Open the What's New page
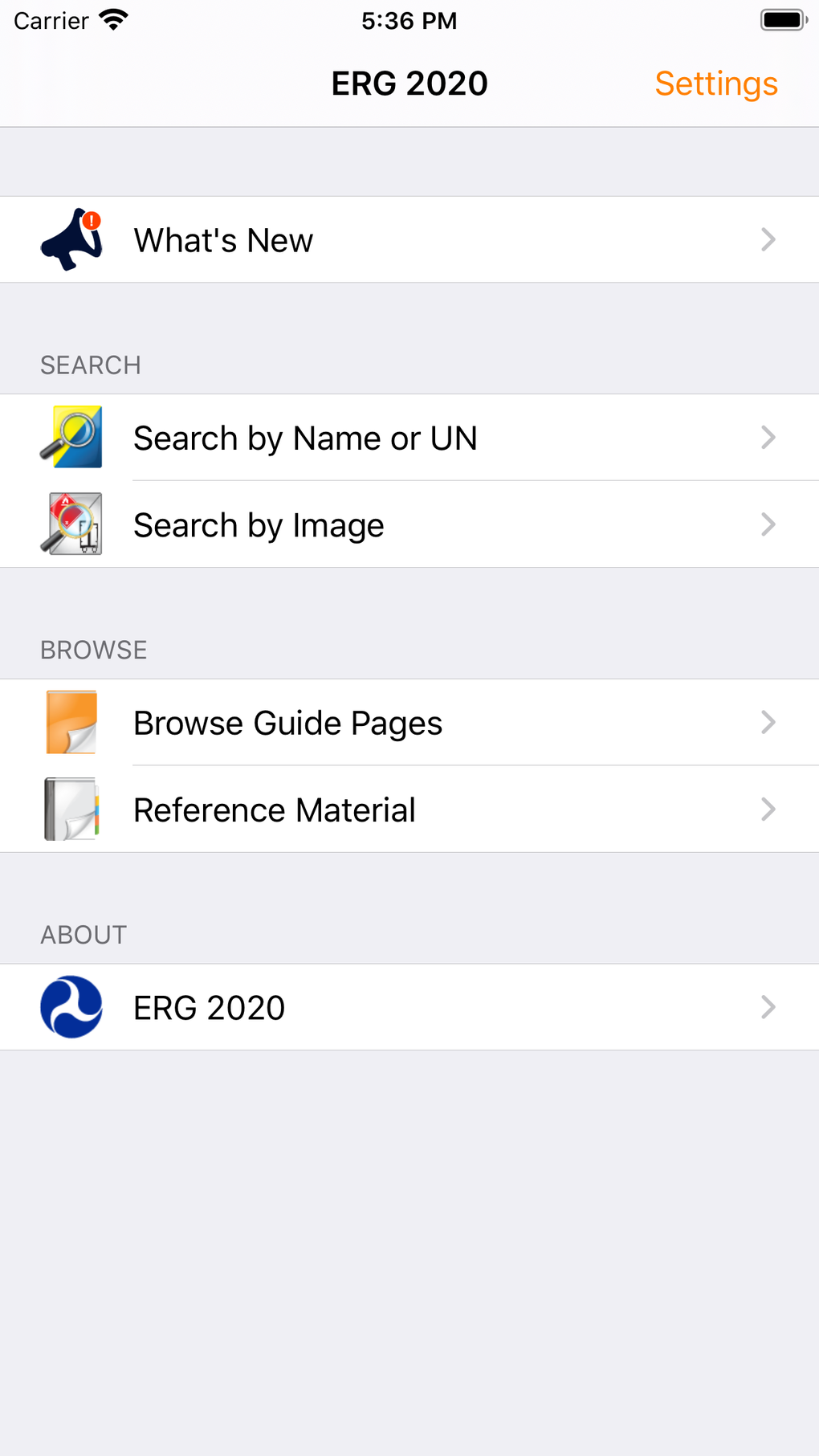 click(x=223, y=239)
